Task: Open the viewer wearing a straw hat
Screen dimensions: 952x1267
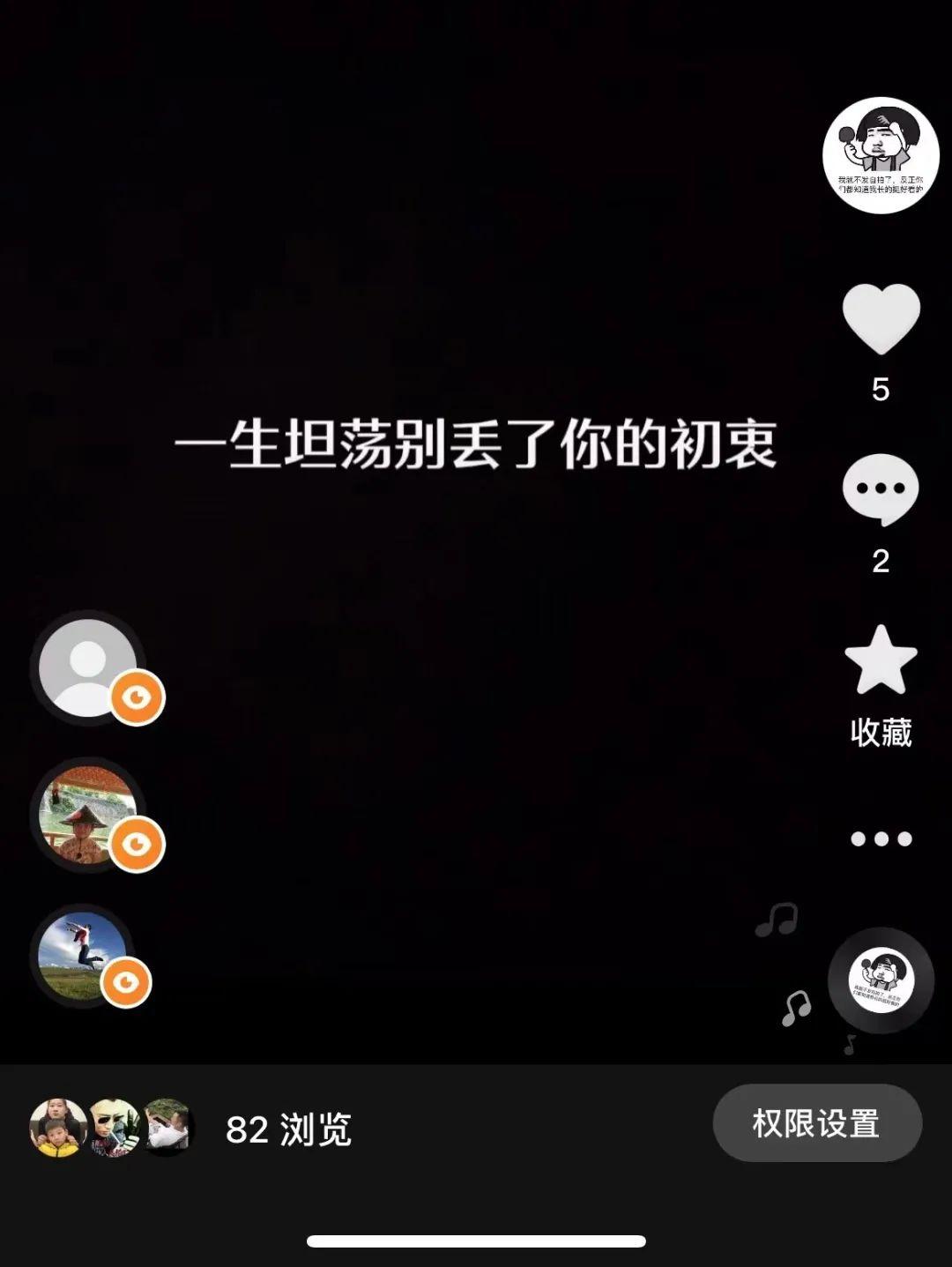Action: pos(88,815)
